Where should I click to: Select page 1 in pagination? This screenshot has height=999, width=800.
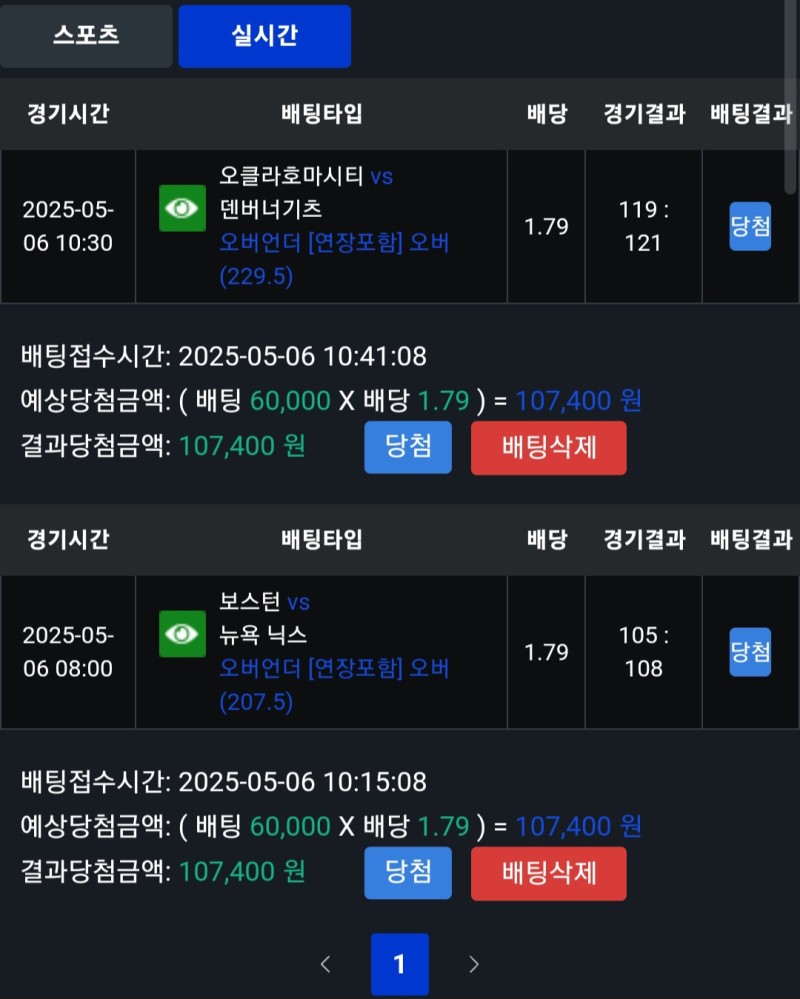400,964
